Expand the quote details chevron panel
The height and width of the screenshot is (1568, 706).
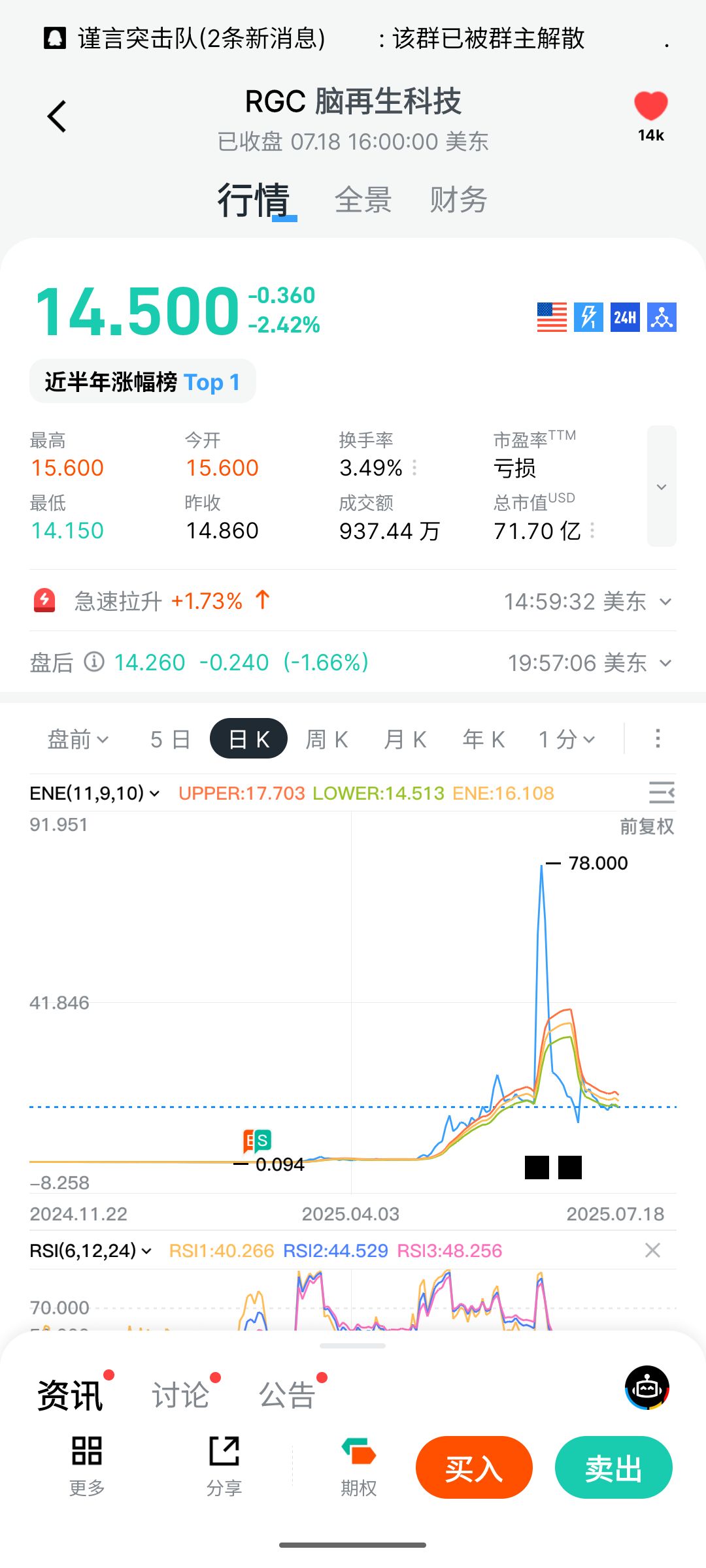click(x=662, y=486)
